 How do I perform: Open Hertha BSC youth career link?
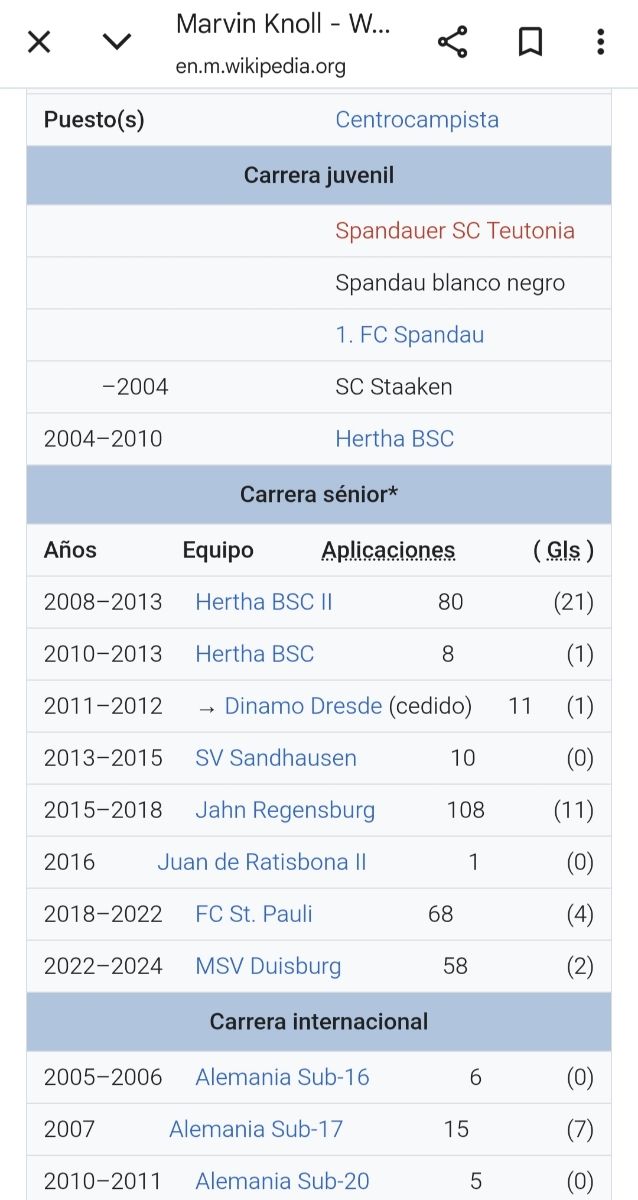coord(394,439)
